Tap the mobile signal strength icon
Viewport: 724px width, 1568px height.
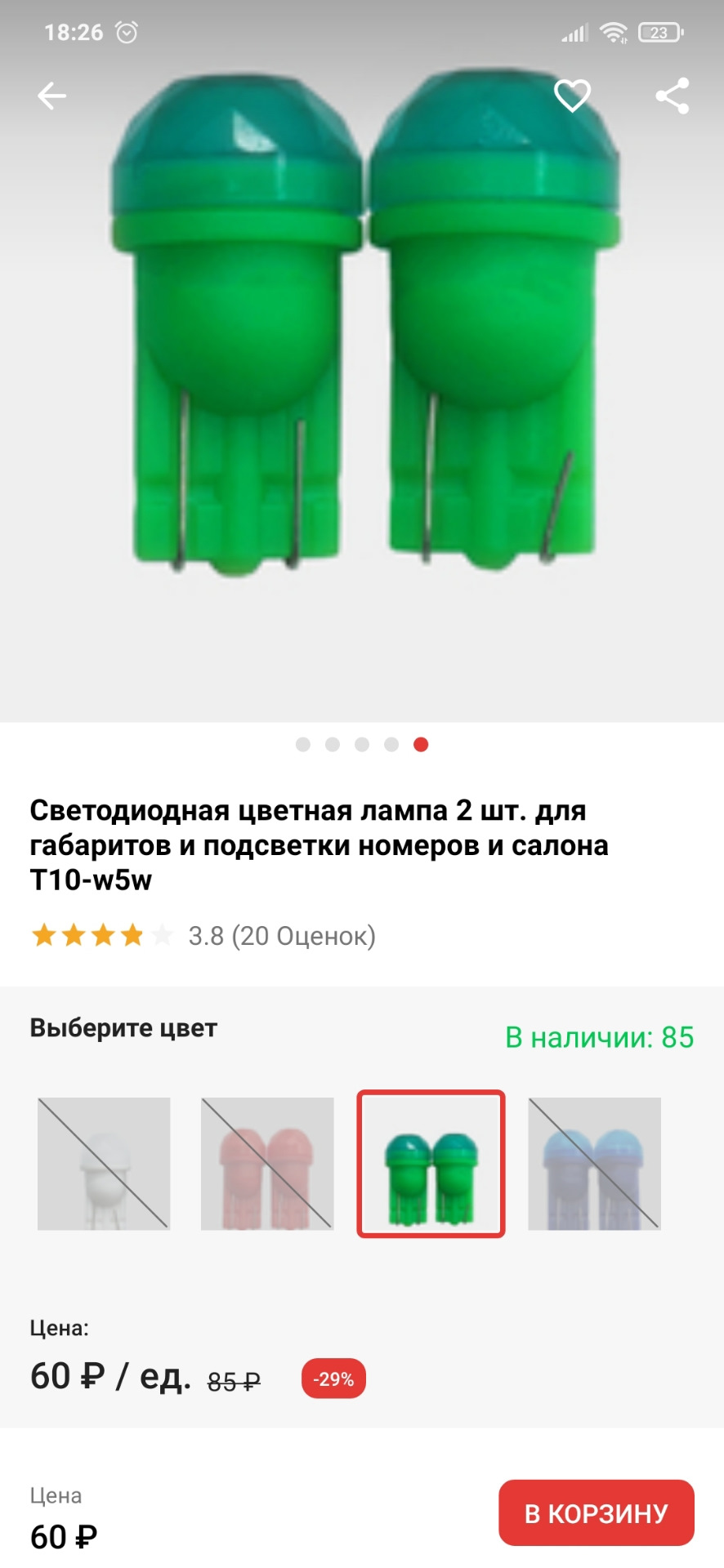tap(574, 31)
